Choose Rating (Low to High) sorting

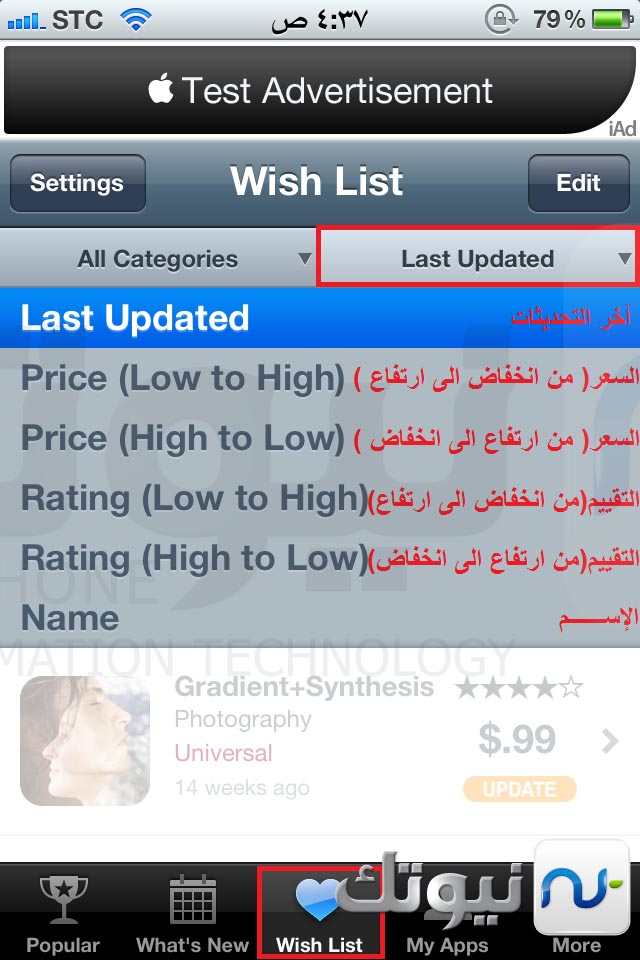320,498
